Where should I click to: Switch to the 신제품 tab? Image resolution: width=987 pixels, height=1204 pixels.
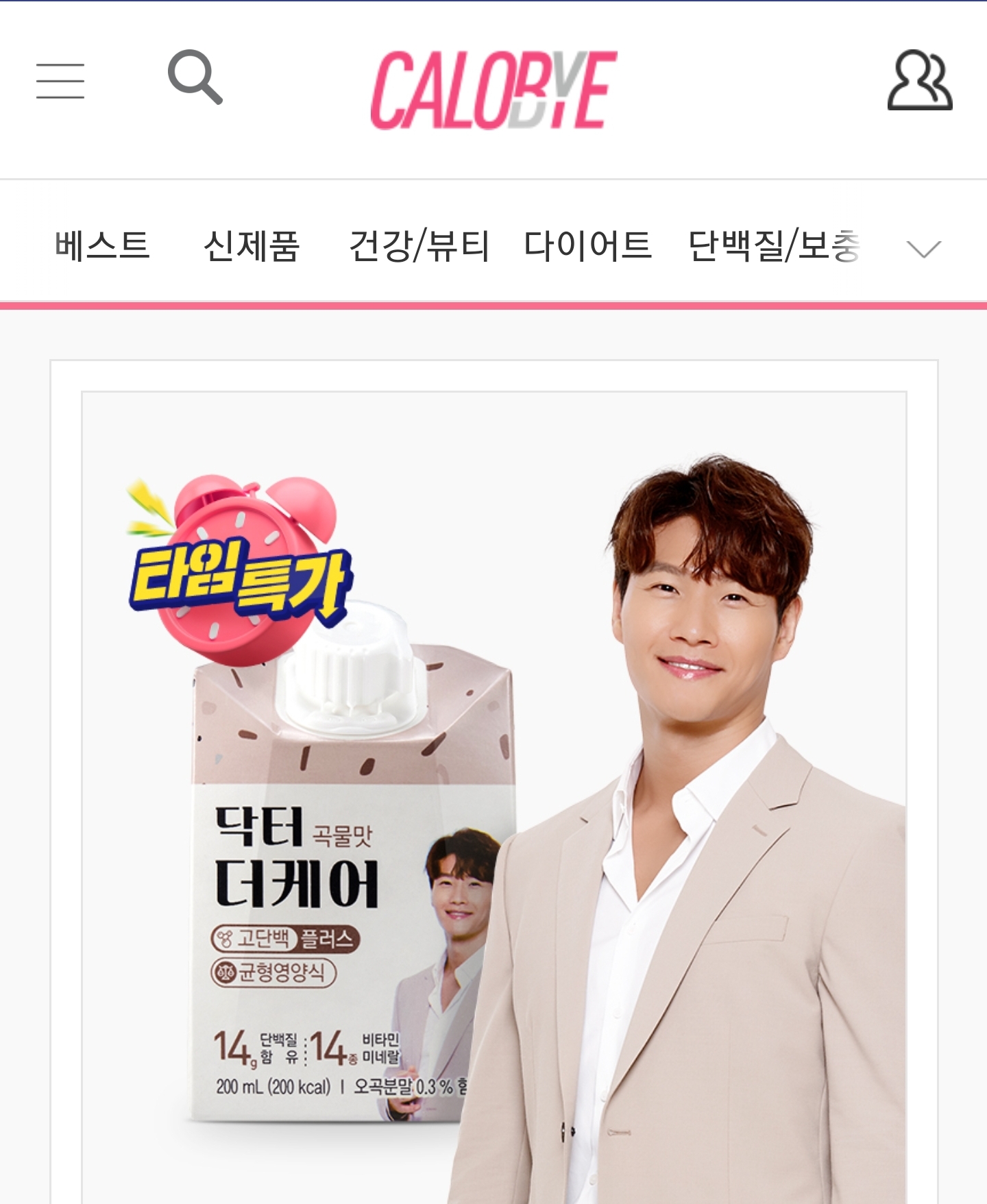pos(252,245)
